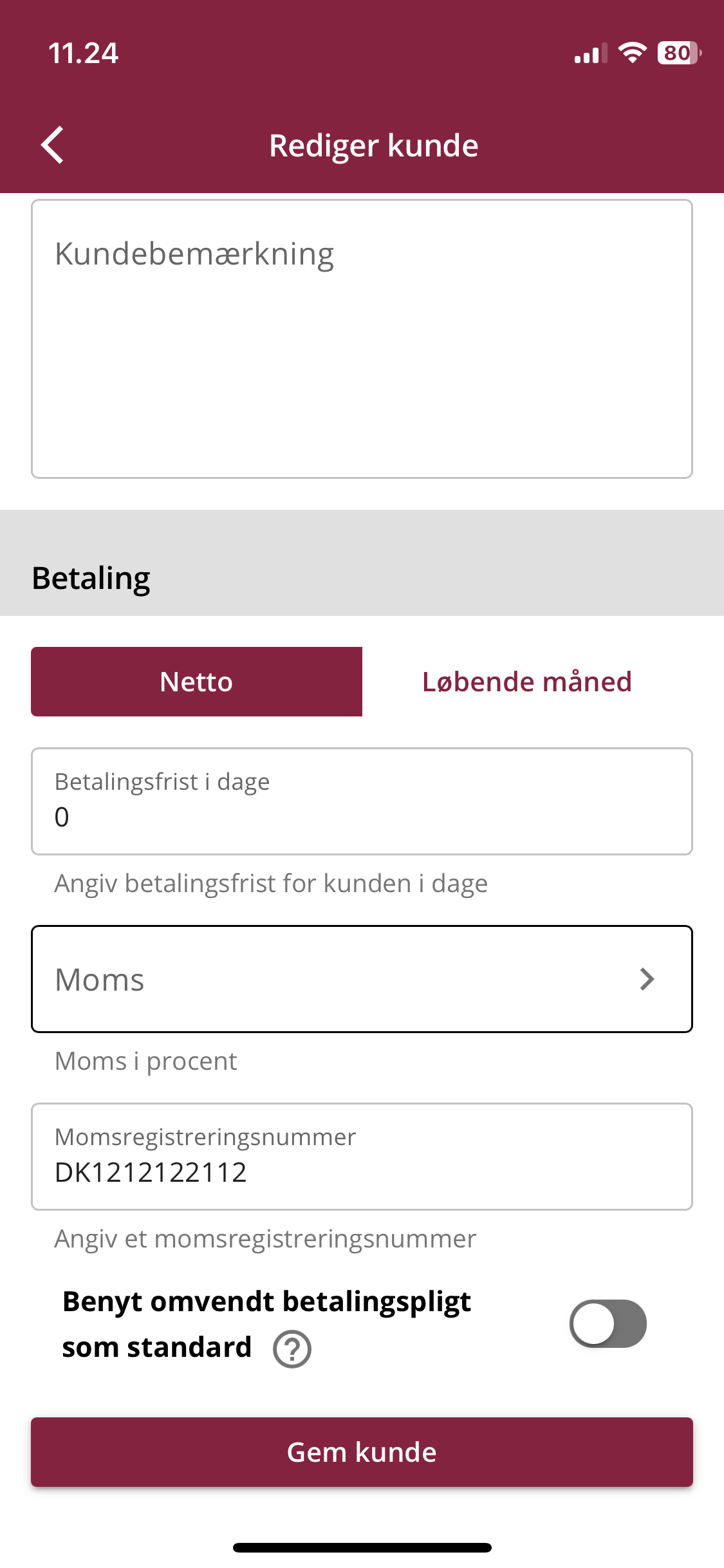Tap the Kundebemærkning text area

click(x=362, y=339)
